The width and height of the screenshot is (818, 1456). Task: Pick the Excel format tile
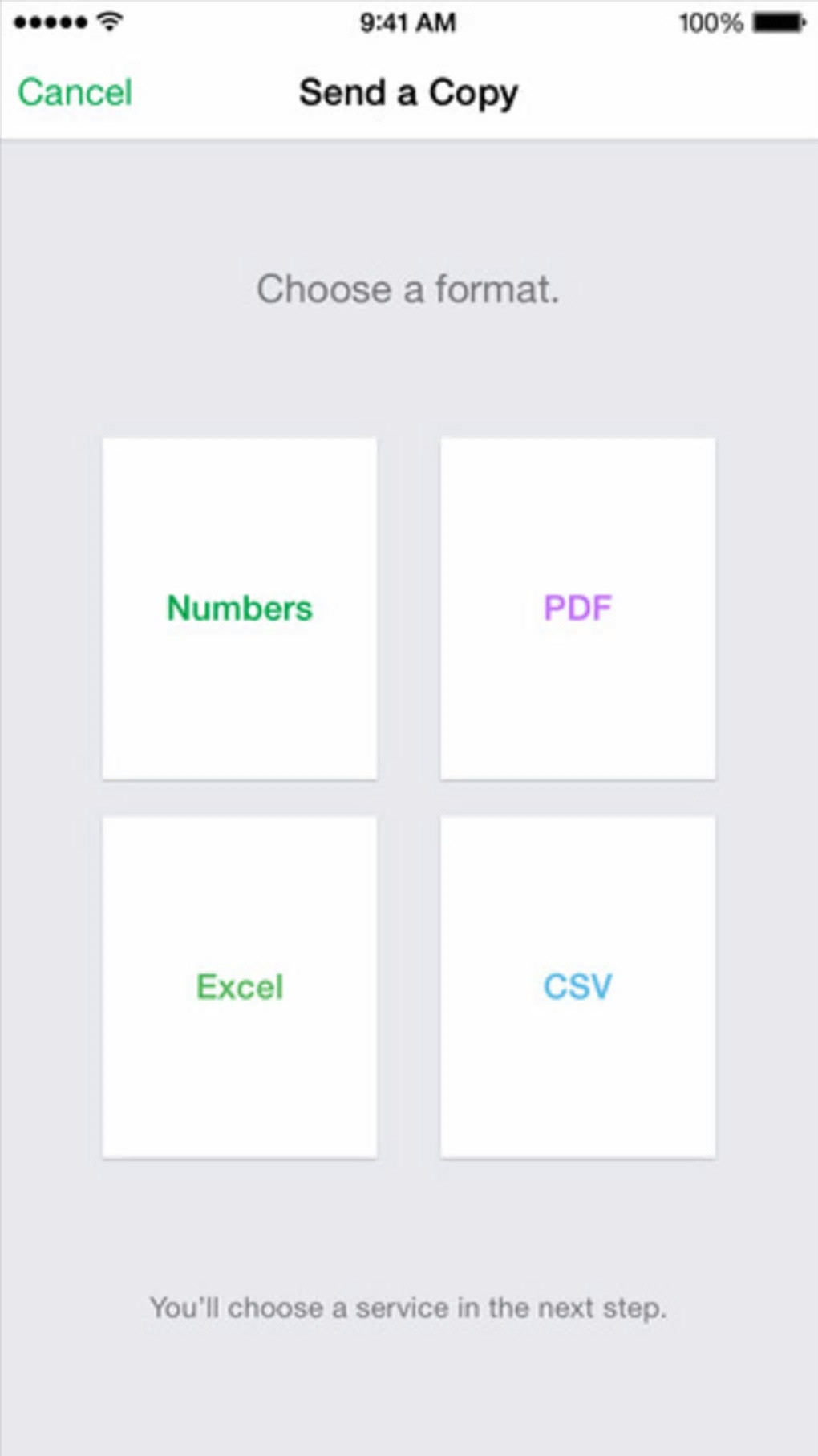tap(239, 986)
